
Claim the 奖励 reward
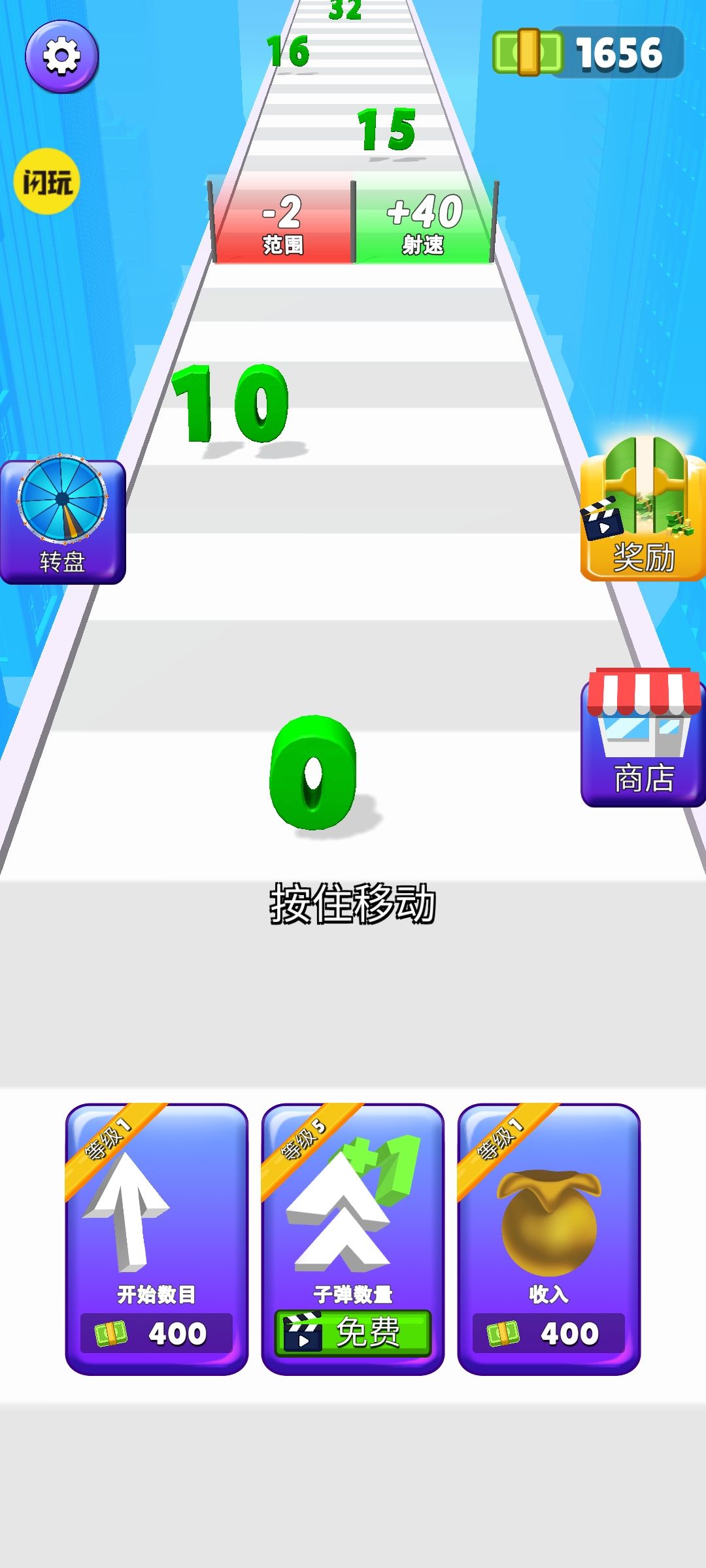(643, 511)
